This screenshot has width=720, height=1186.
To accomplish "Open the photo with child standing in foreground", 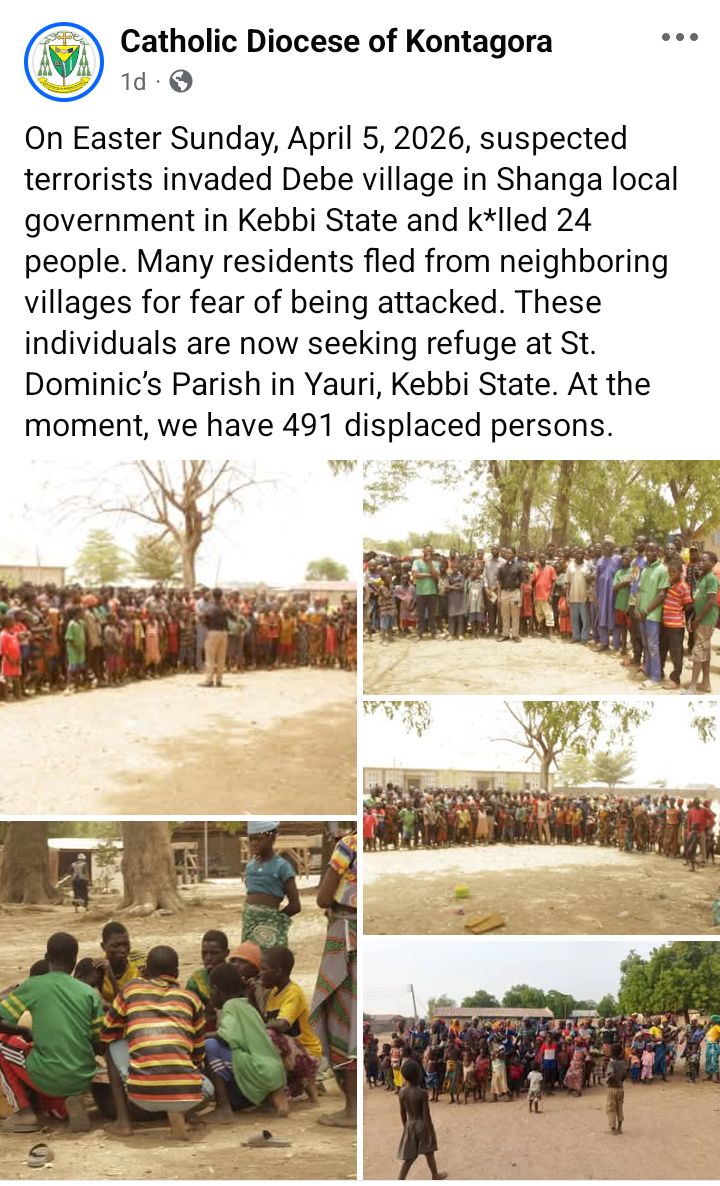I will tap(541, 1060).
